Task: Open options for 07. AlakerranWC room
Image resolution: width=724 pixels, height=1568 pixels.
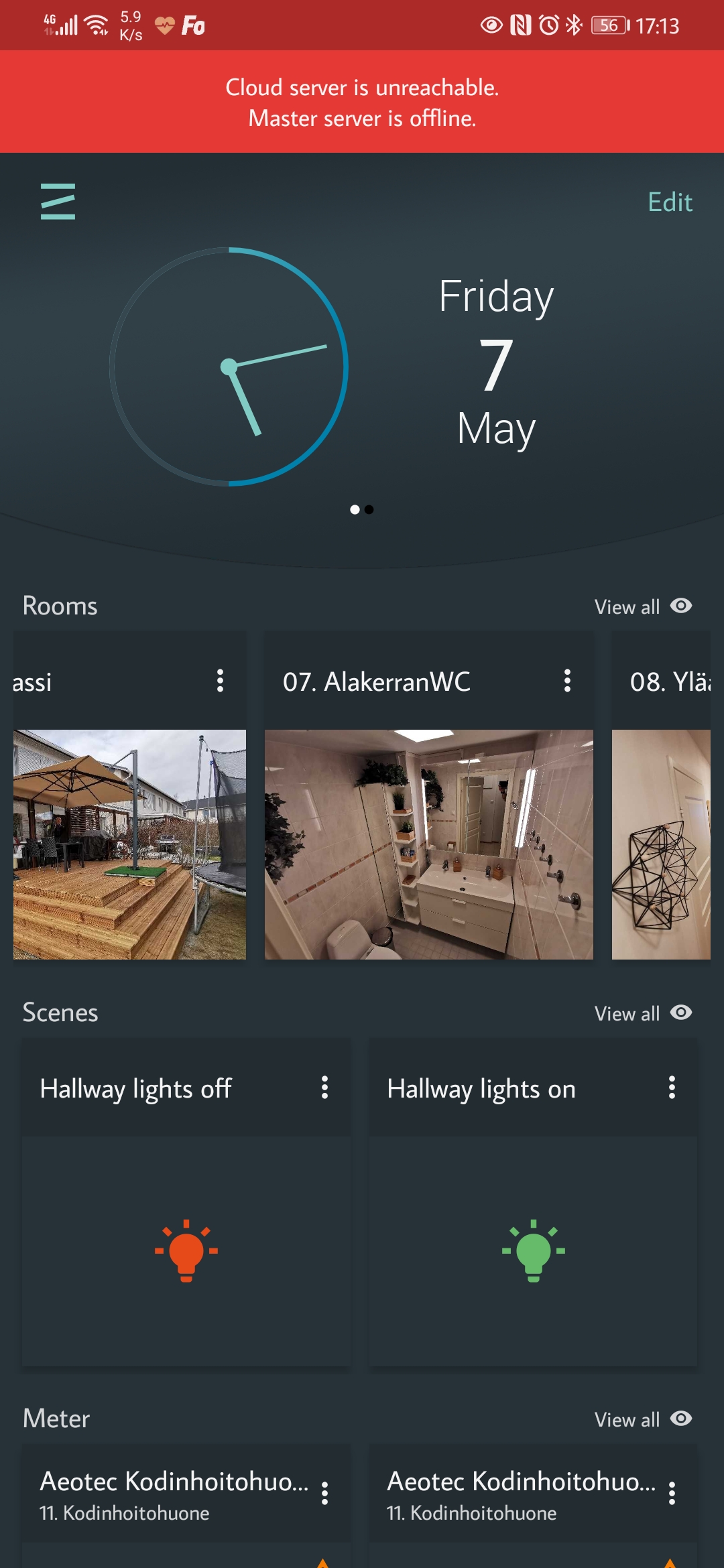Action: 567,681
